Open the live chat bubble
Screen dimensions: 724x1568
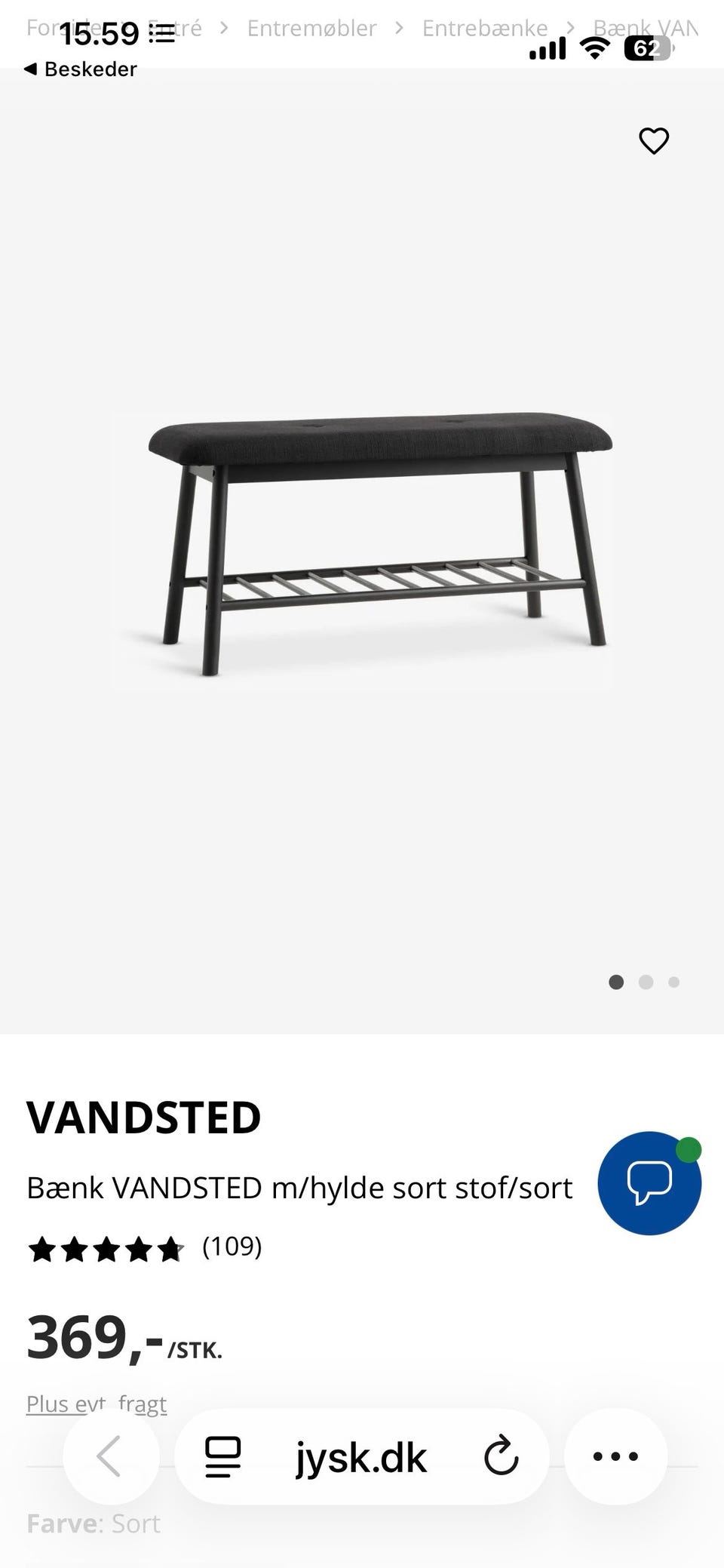[649, 1182]
